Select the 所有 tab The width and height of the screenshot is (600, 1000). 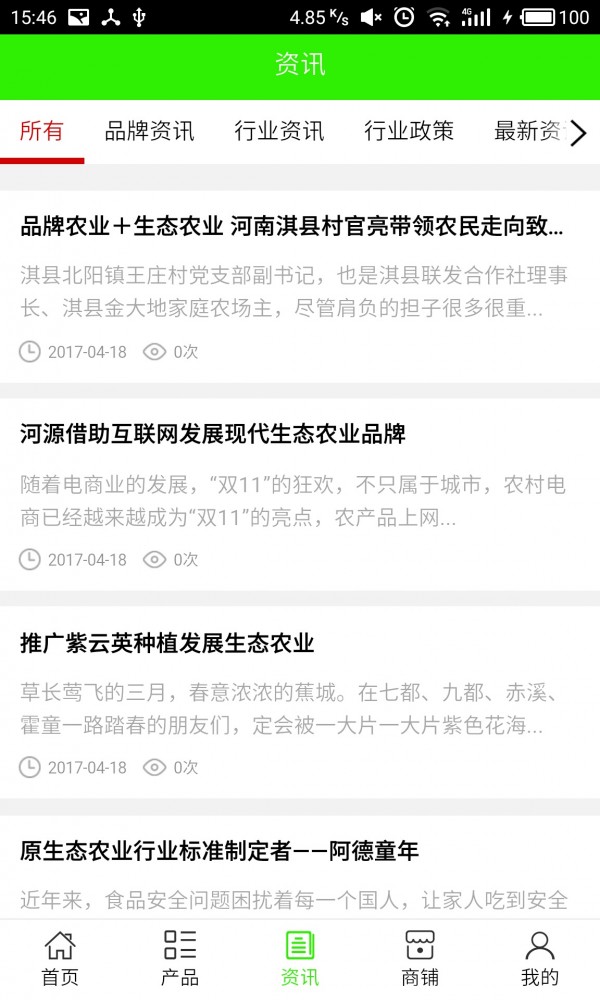(42, 131)
